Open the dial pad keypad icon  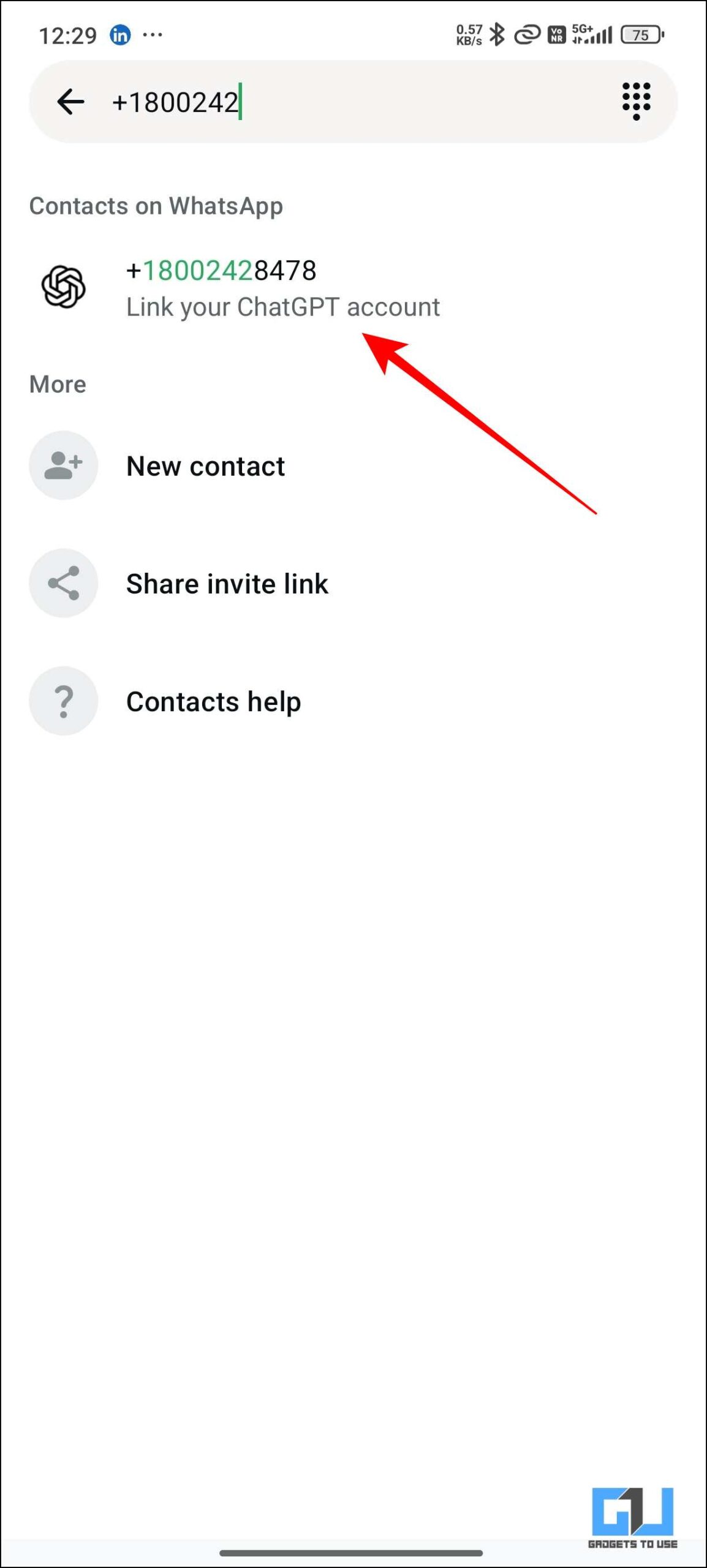pos(636,102)
